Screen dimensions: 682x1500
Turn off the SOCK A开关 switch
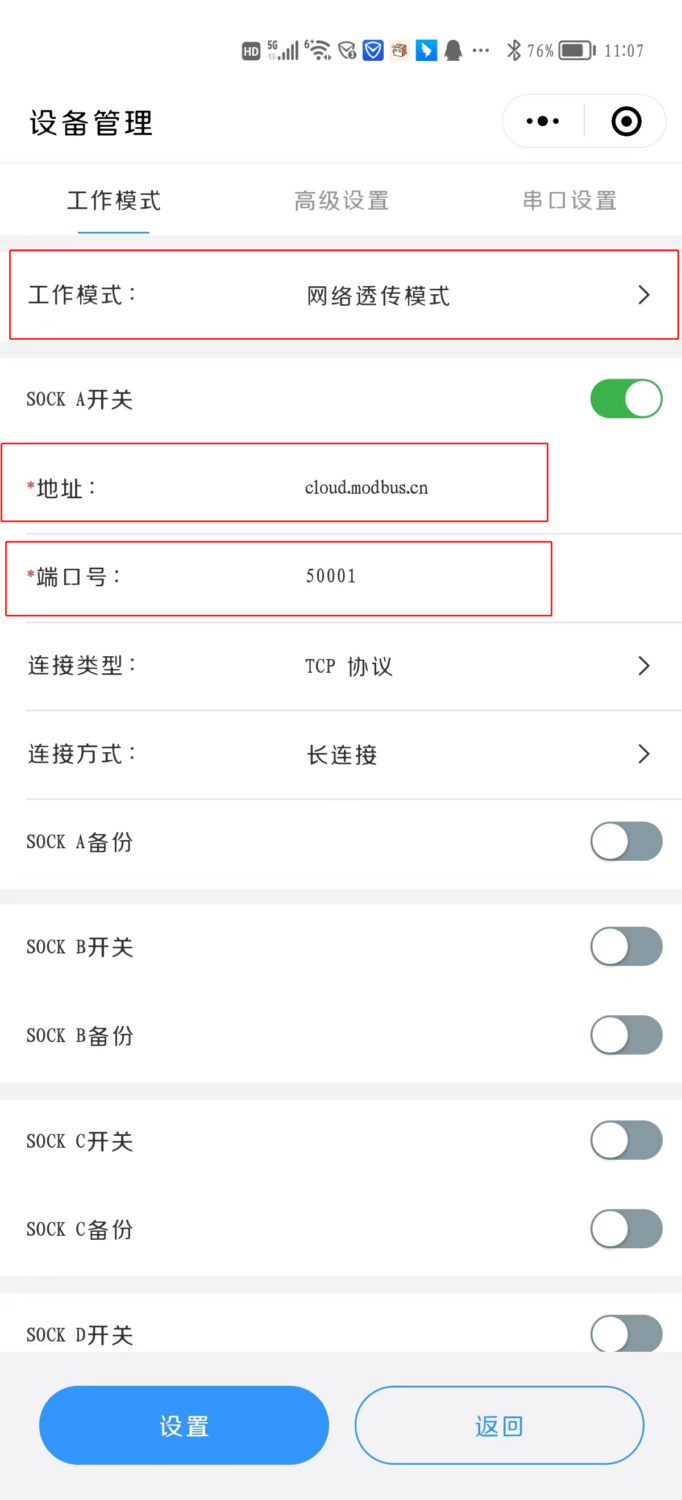pyautogui.click(x=626, y=398)
